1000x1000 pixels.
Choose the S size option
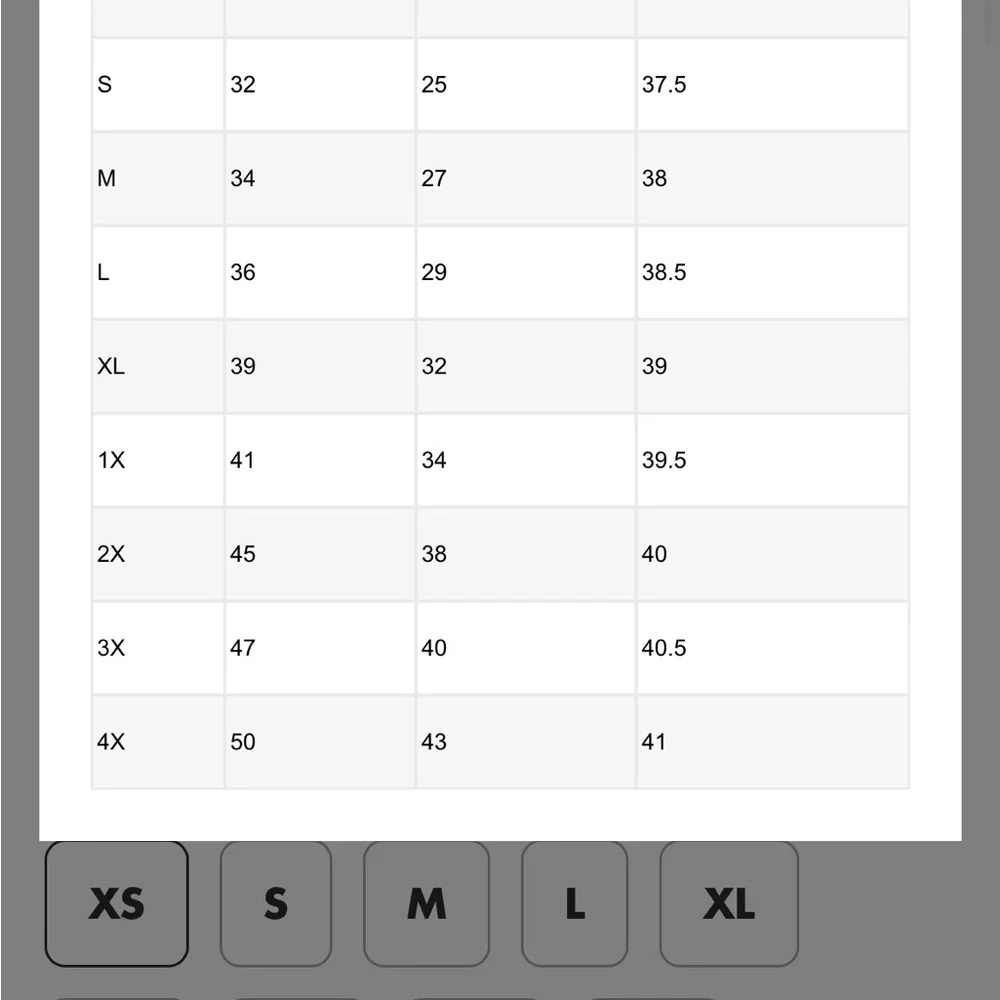(x=275, y=904)
